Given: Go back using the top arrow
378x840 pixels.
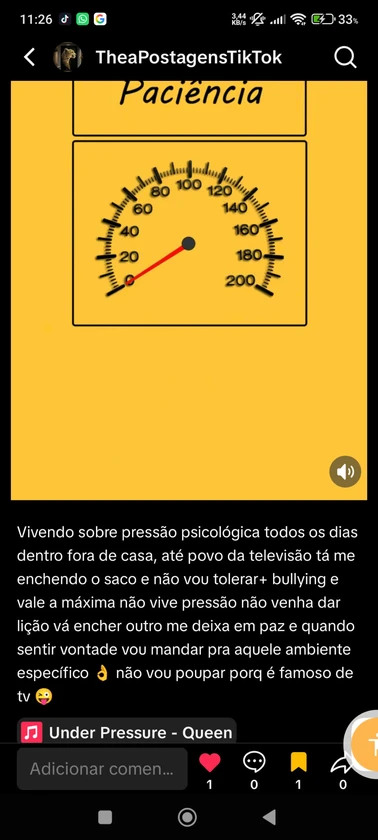Looking at the screenshot, I should click(29, 57).
